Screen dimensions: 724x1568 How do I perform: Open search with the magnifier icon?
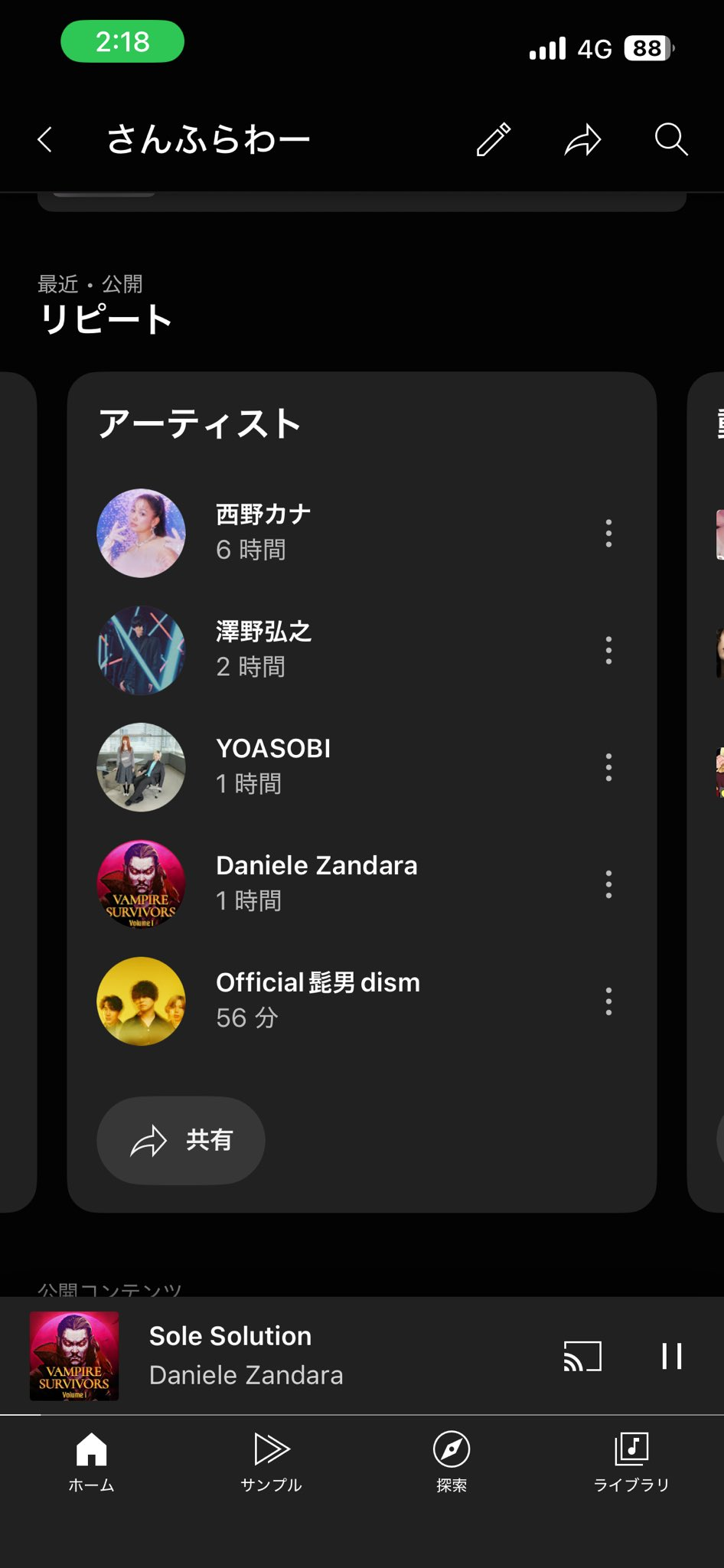click(671, 139)
